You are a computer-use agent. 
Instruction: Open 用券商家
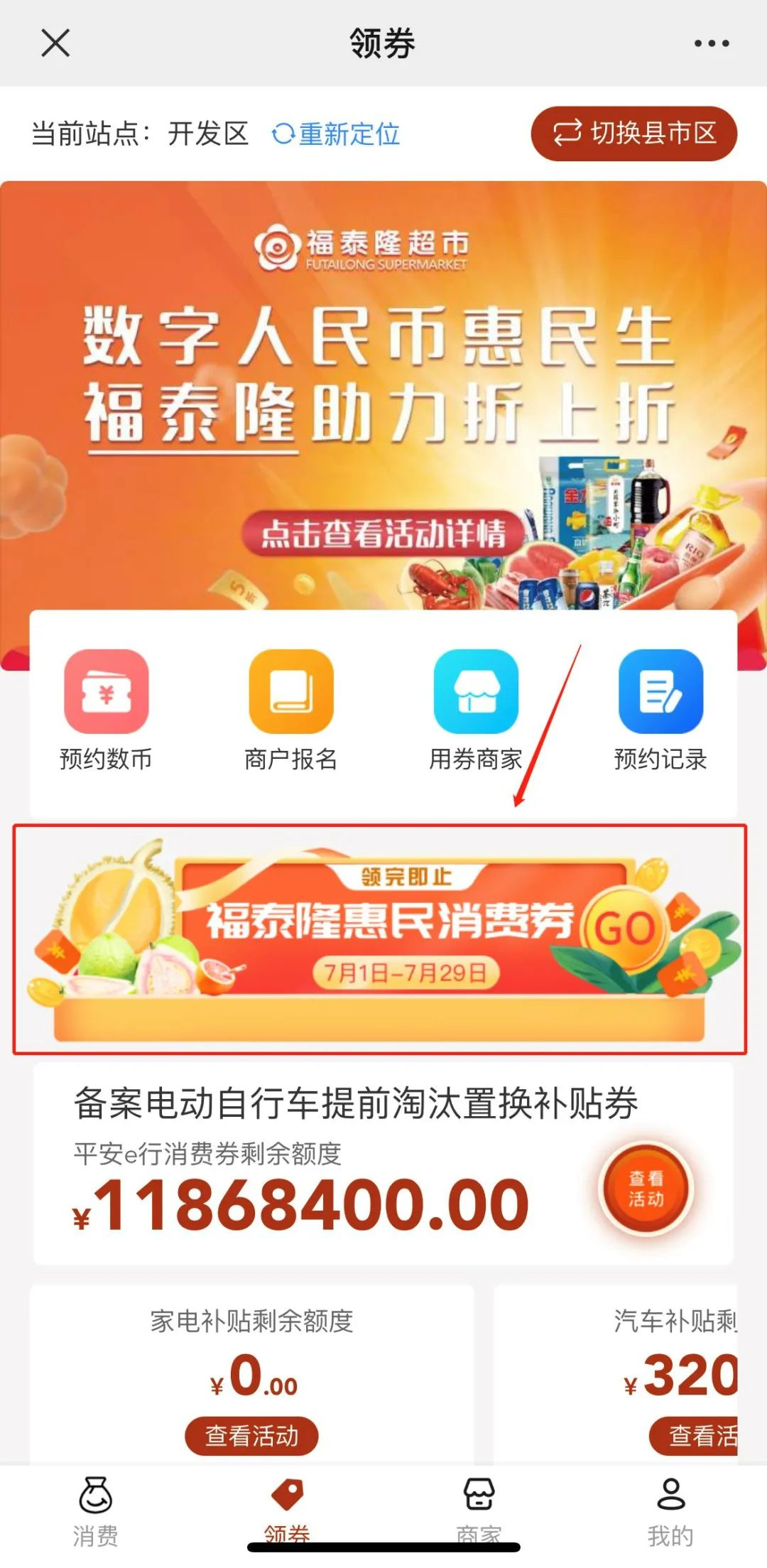click(476, 709)
